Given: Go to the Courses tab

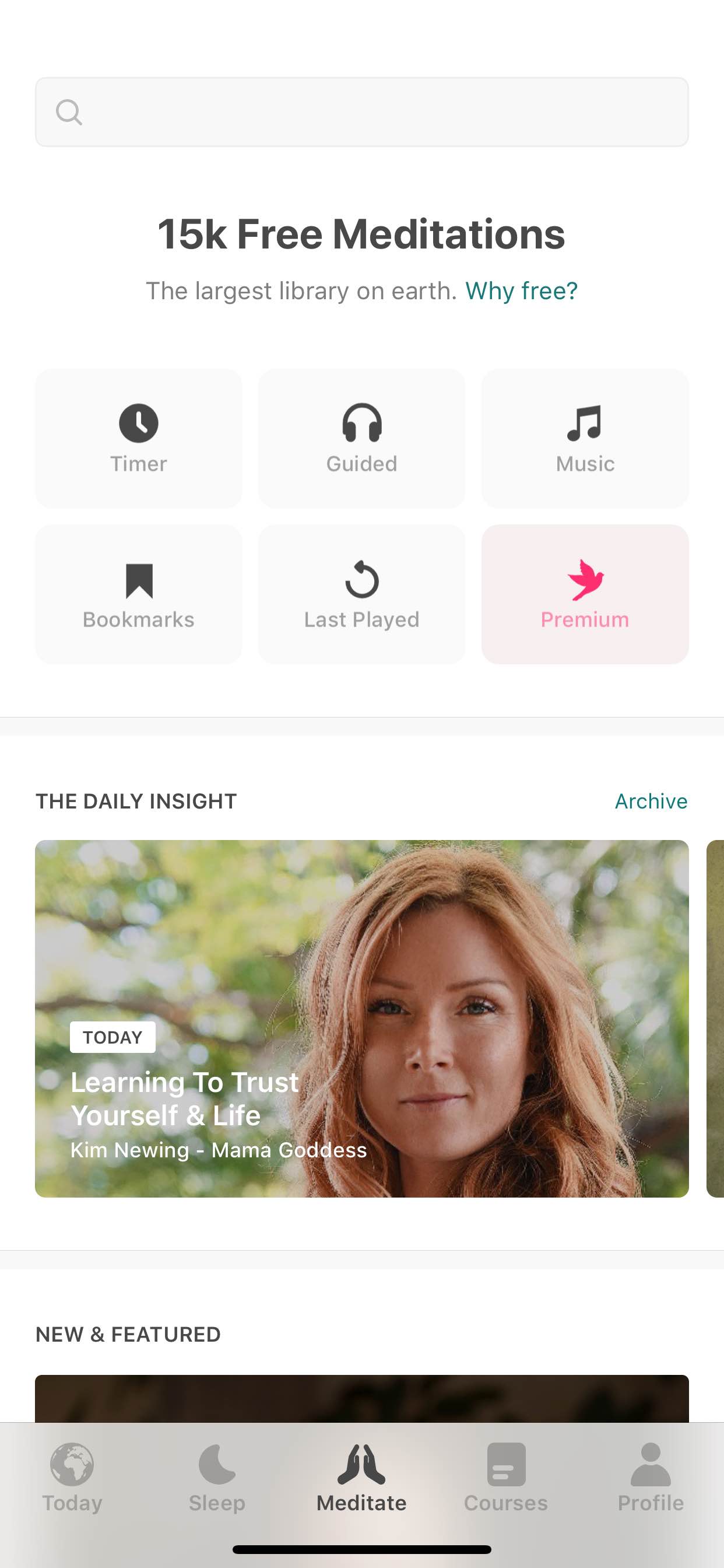Looking at the screenshot, I should pos(505,1476).
